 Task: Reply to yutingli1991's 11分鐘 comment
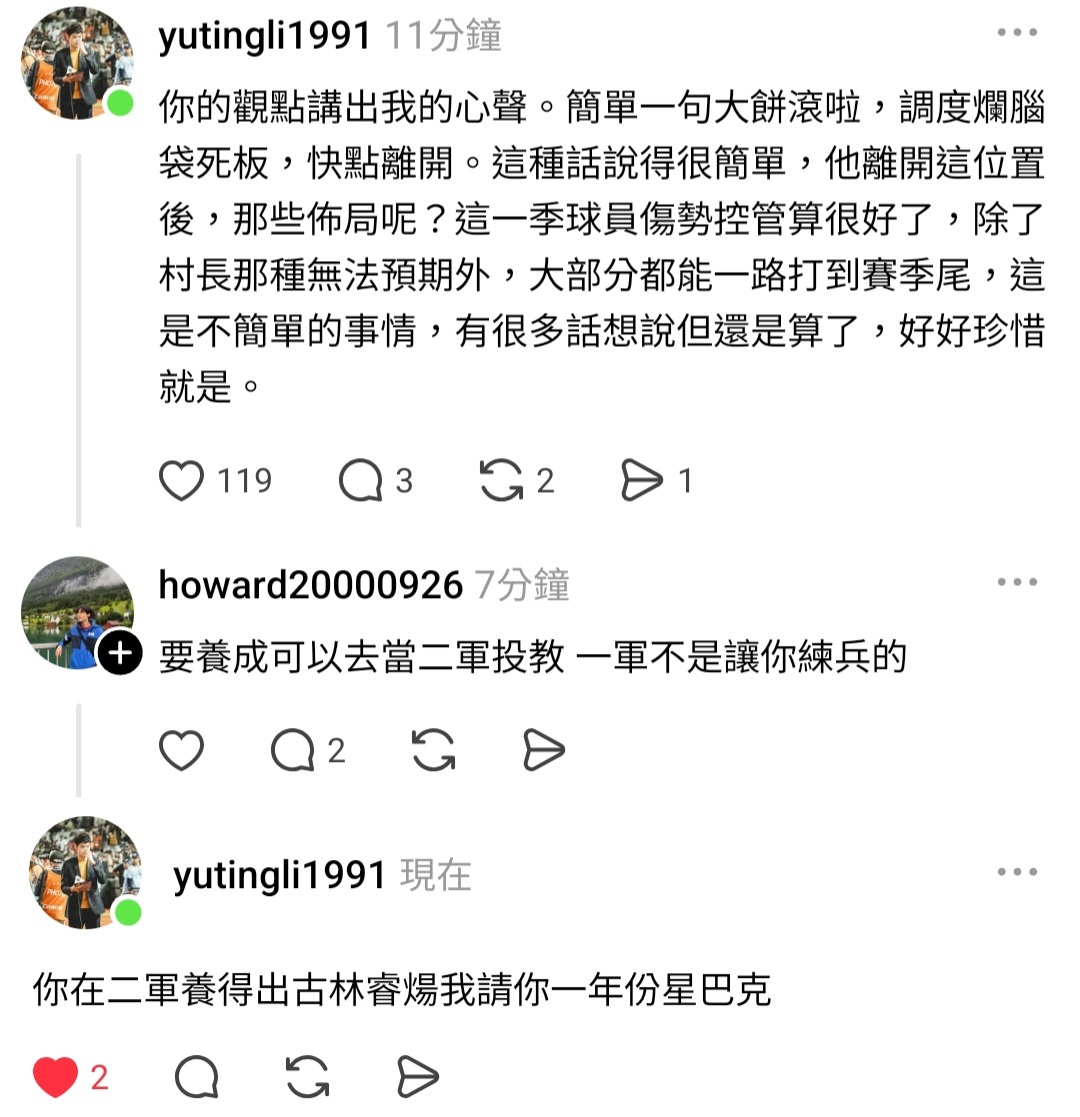pyautogui.click(x=361, y=481)
